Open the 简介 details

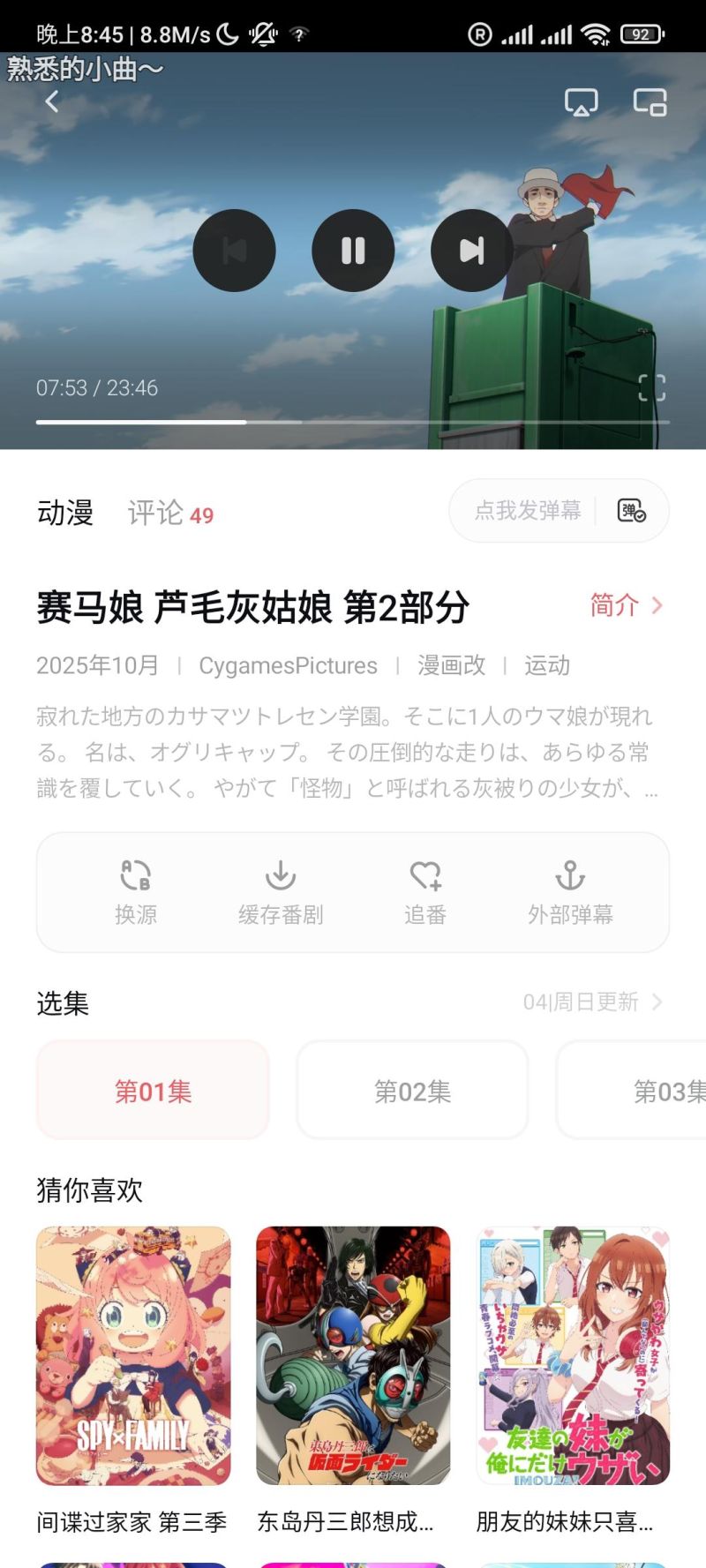pyautogui.click(x=626, y=605)
